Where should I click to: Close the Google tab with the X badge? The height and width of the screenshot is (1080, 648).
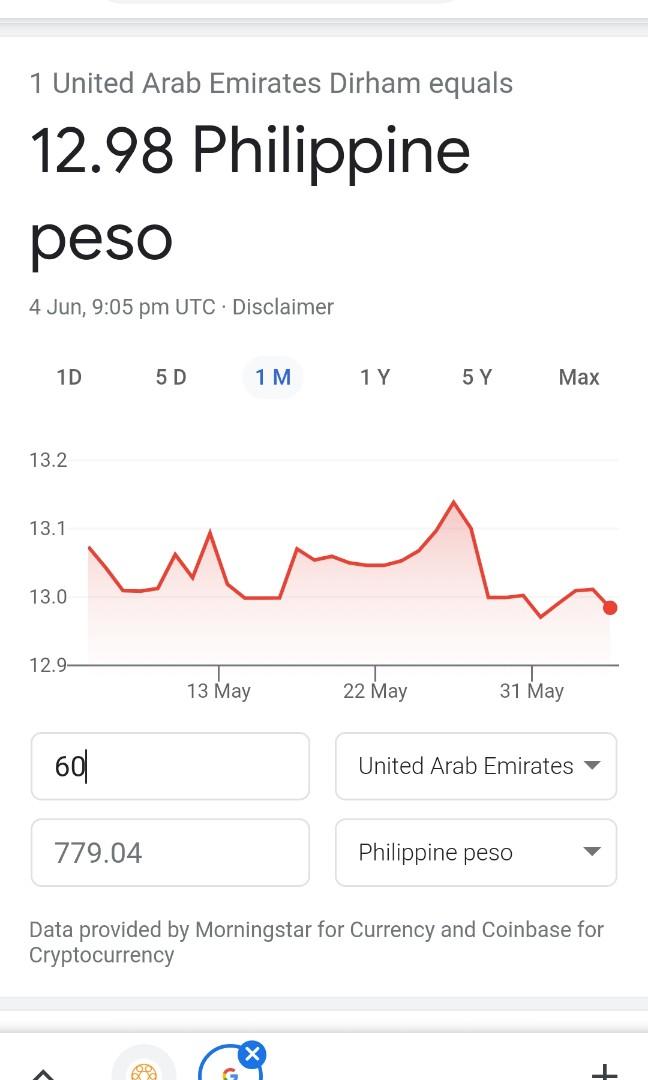point(253,1054)
